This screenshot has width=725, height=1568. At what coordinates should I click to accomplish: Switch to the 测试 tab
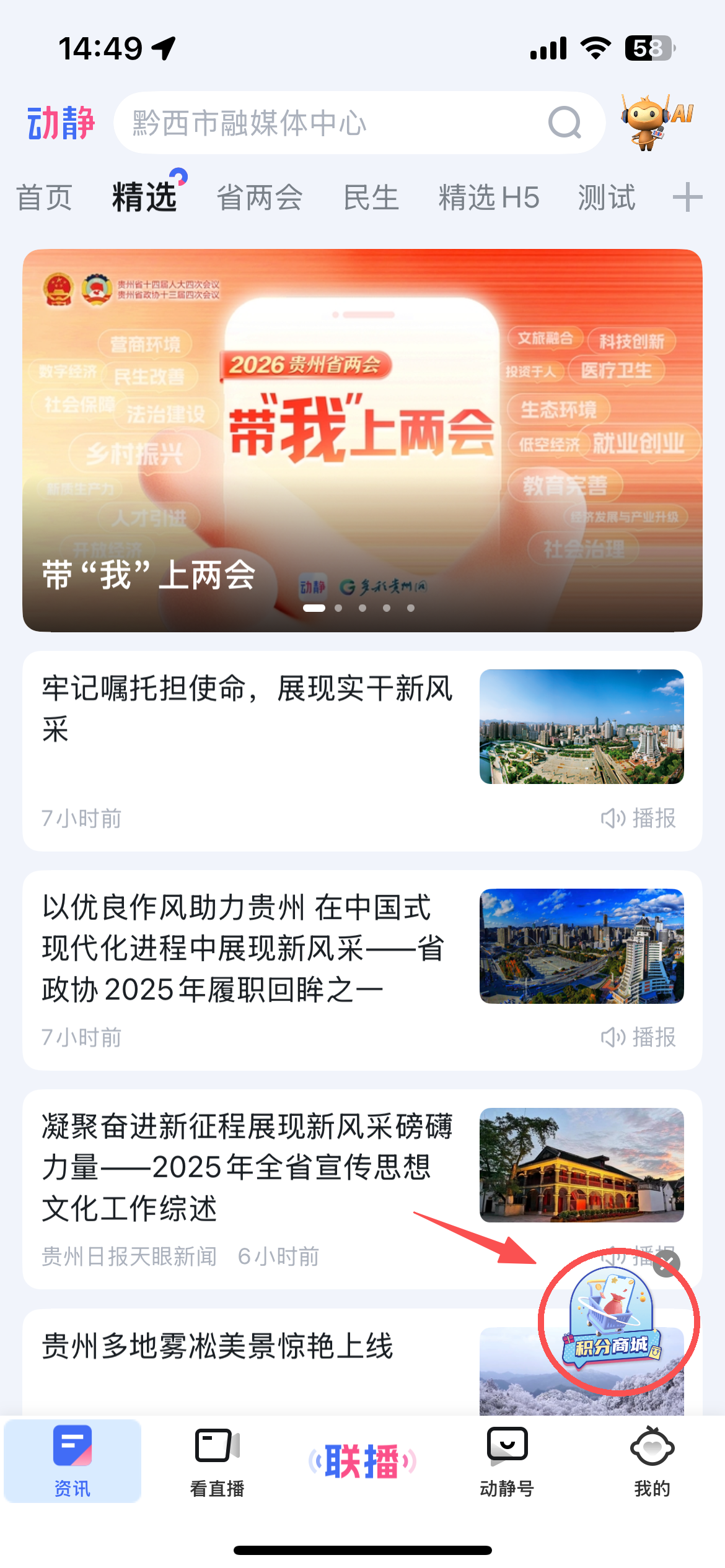coord(606,198)
